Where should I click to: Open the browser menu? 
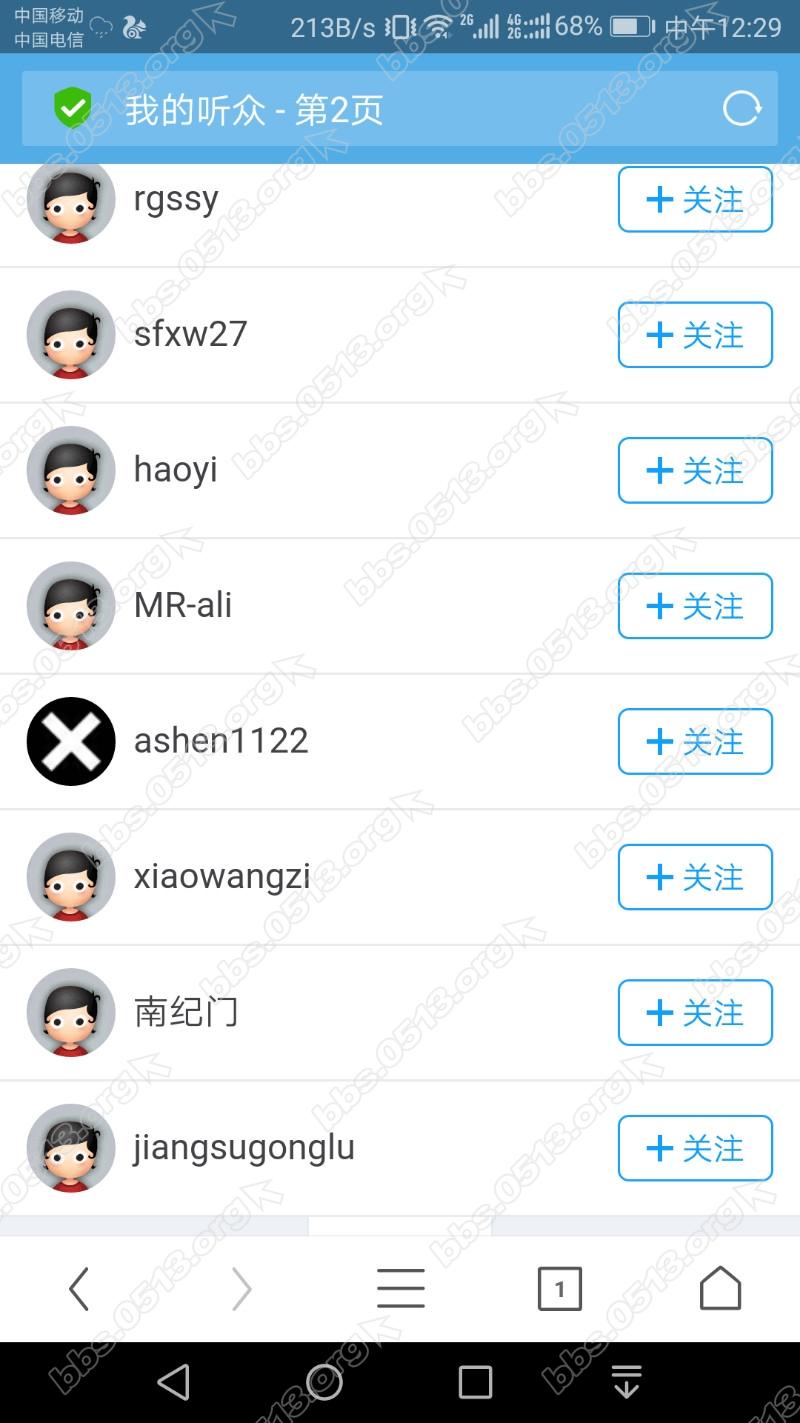400,1289
